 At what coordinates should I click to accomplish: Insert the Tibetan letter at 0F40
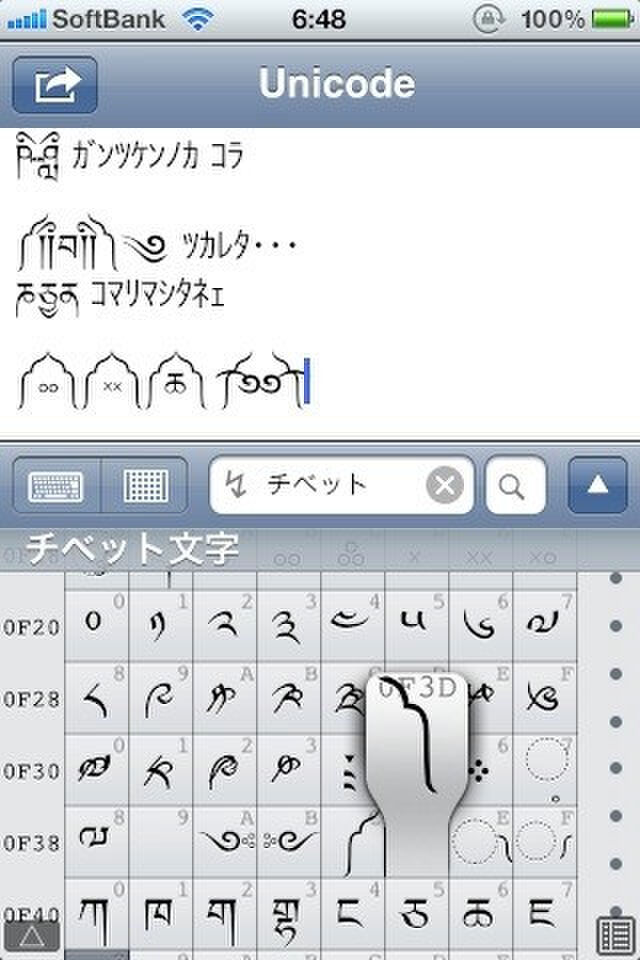(x=97, y=912)
